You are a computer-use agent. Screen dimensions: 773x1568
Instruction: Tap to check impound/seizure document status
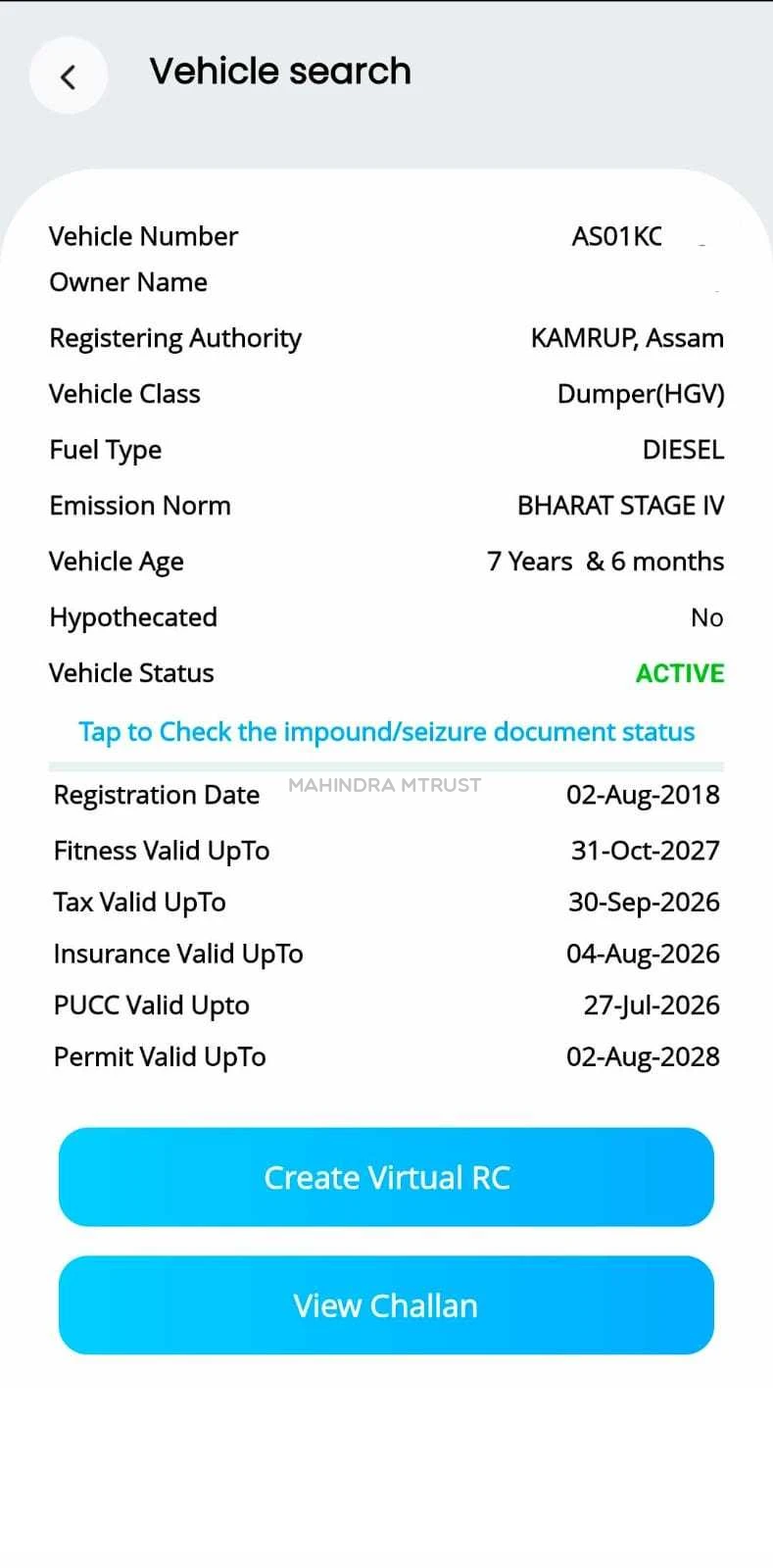point(386,732)
